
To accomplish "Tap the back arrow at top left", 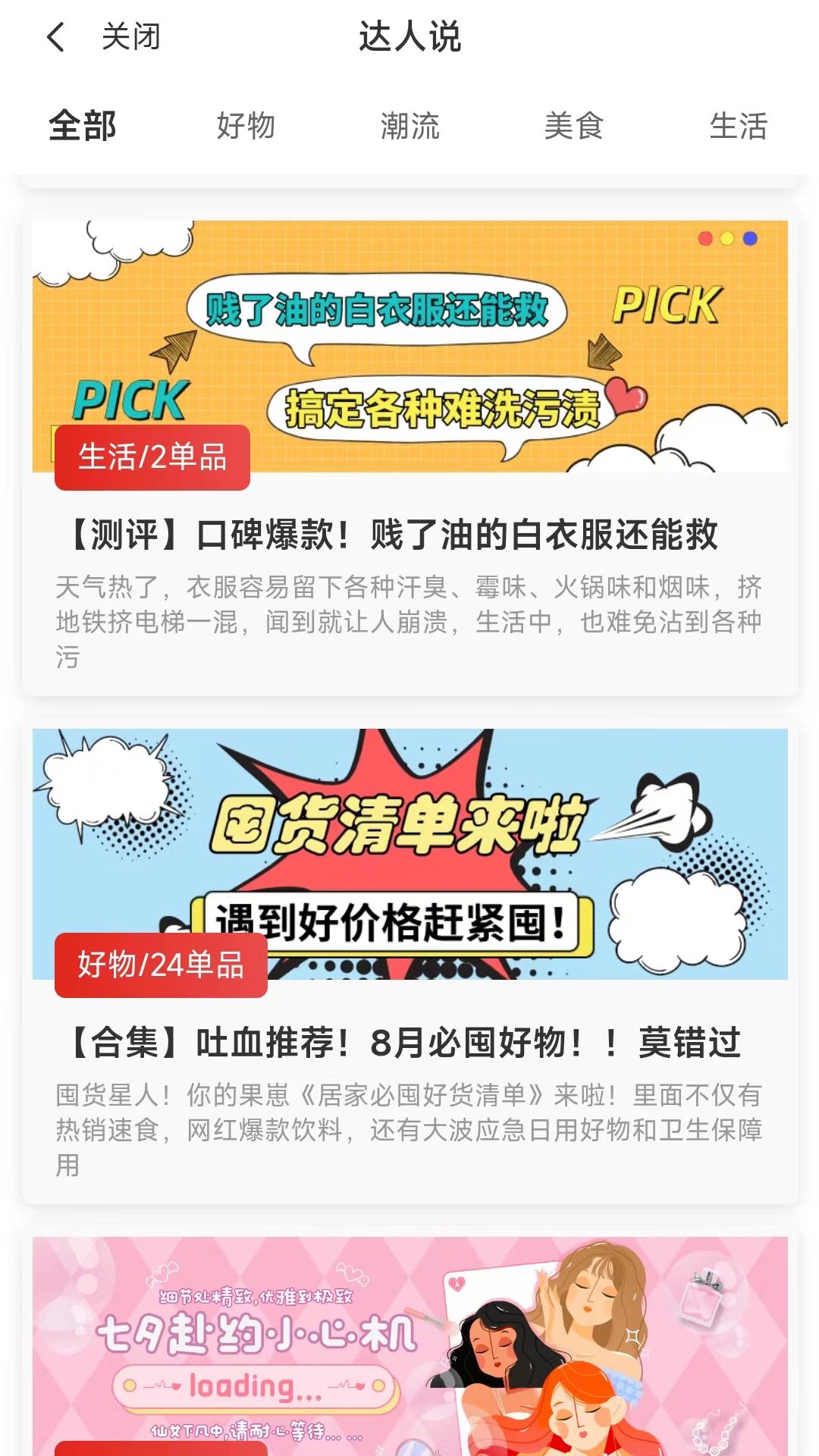I will pos(55,36).
